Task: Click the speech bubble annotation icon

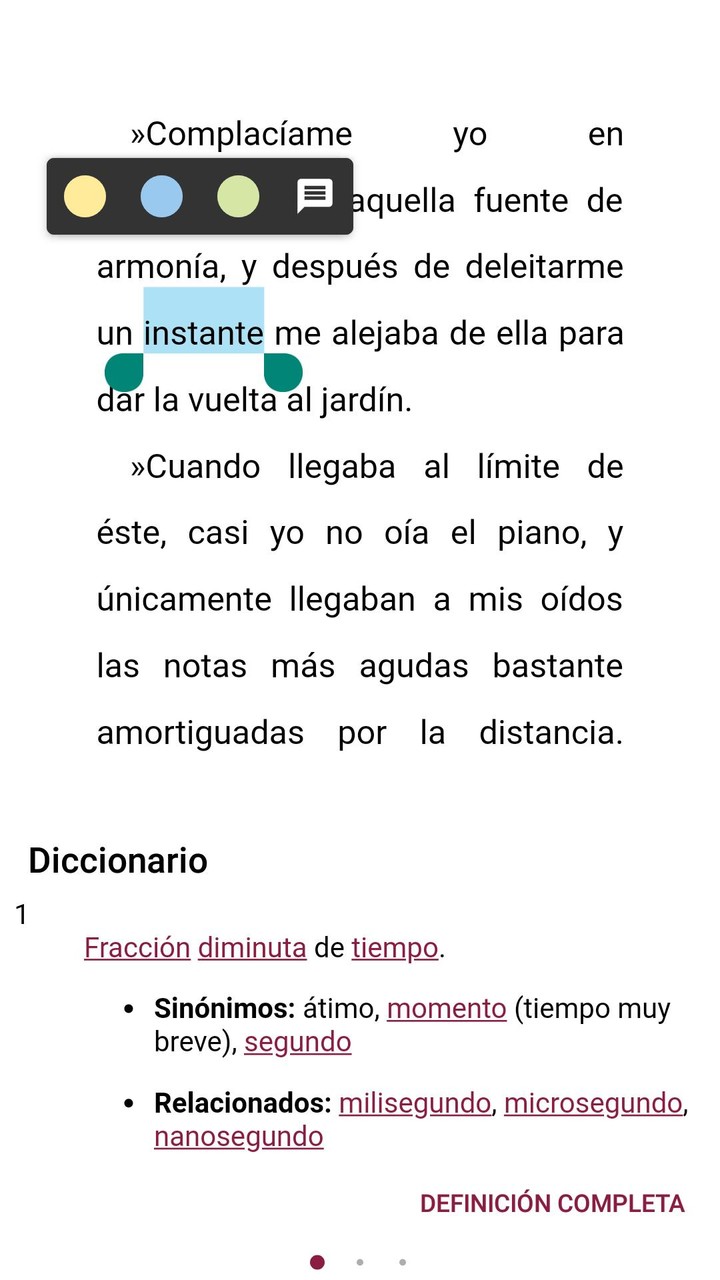Action: point(314,196)
